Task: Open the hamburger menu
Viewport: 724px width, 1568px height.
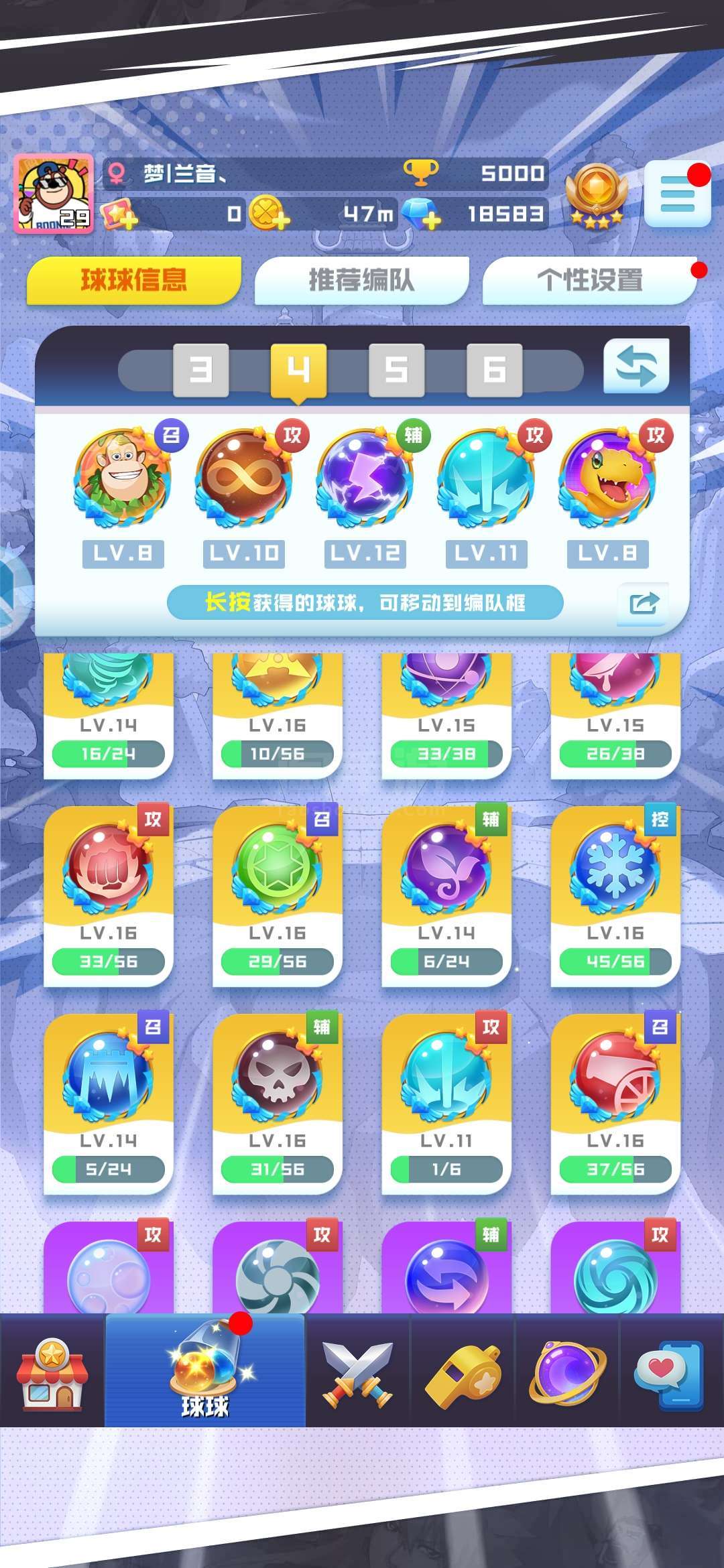Action: [677, 195]
